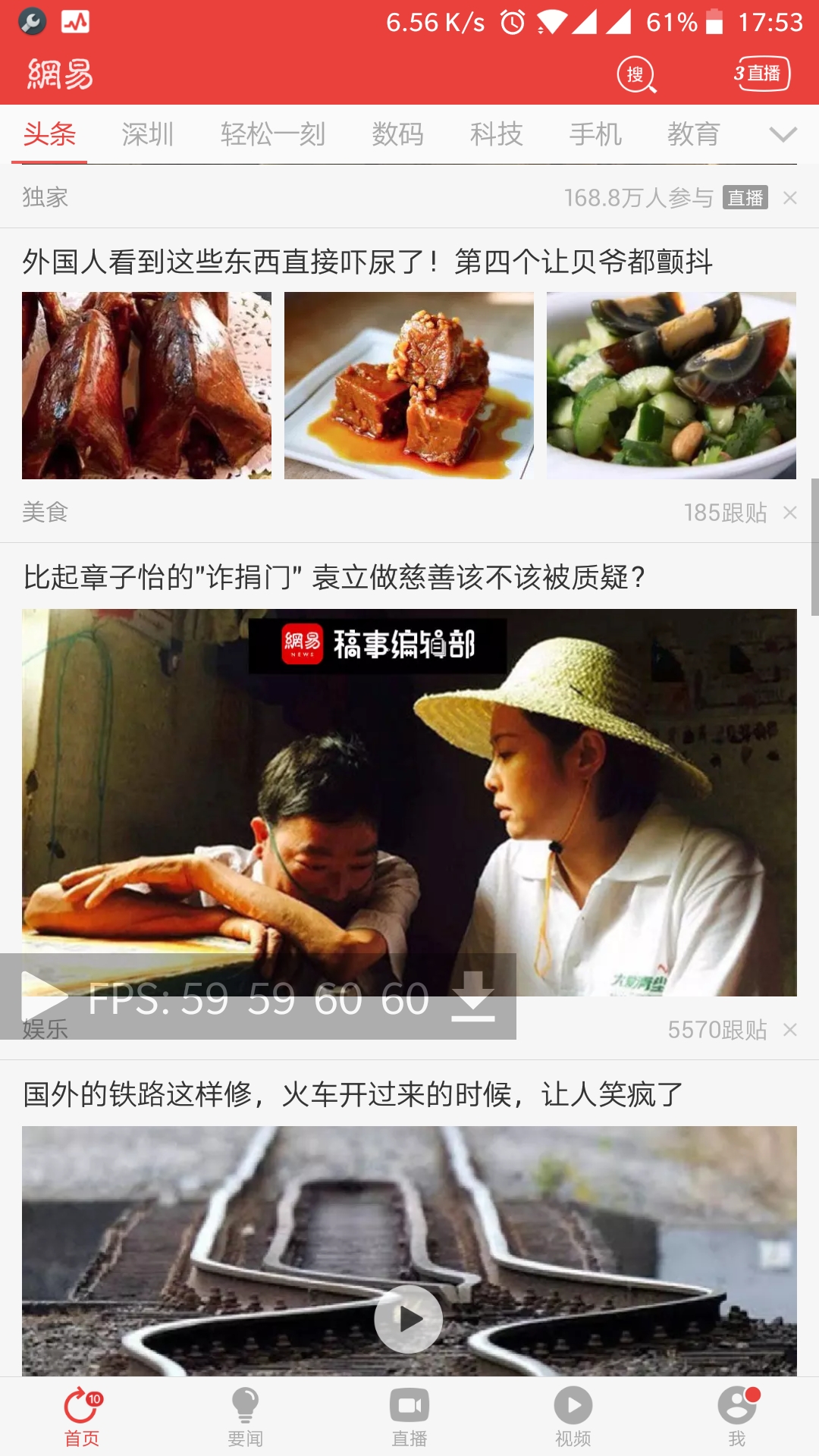Go to the 要闻 tab
Image resolution: width=819 pixels, height=1456 pixels.
click(246, 1417)
